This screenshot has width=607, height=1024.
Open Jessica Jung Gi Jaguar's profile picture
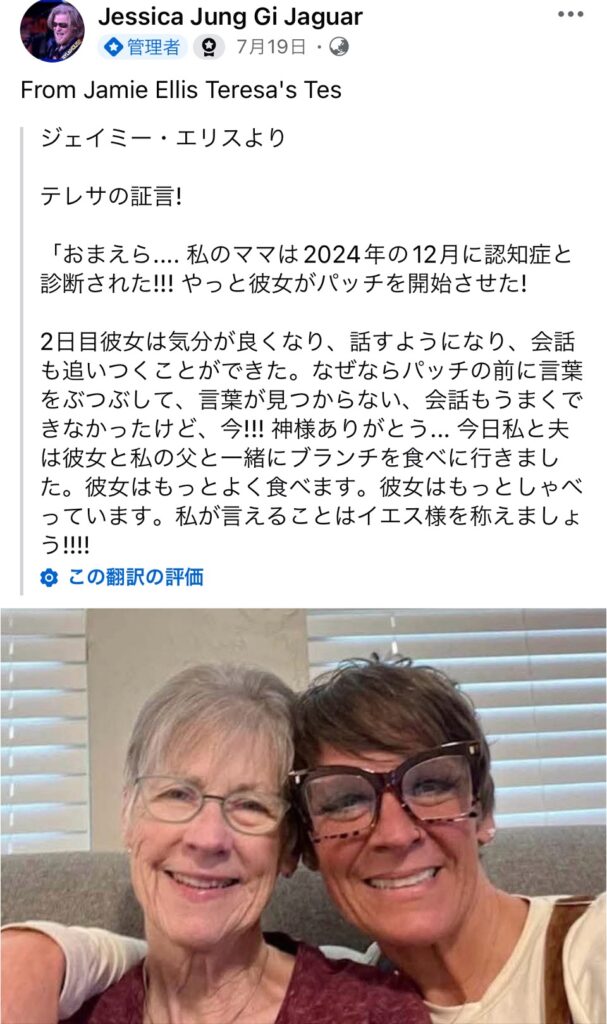(52, 31)
